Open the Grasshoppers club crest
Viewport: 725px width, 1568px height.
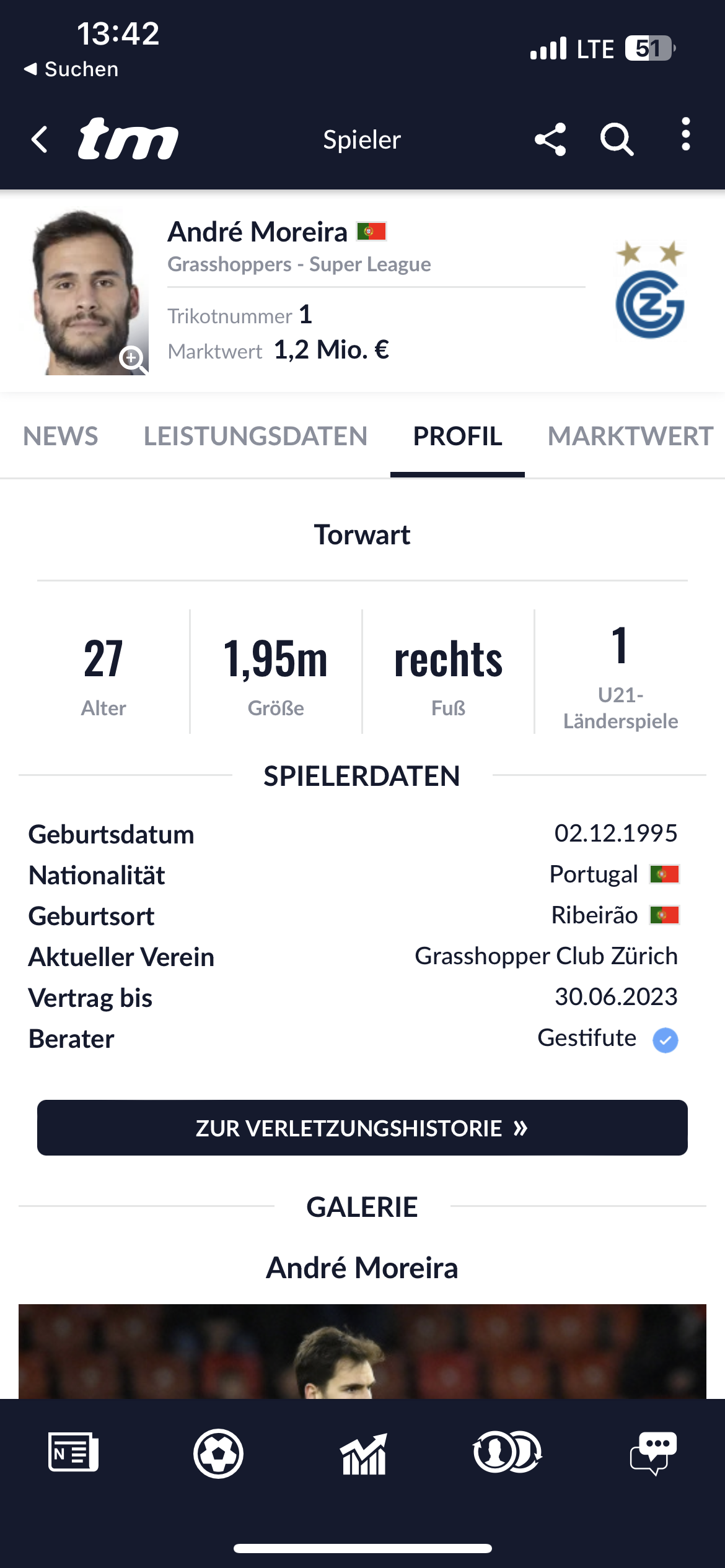tap(649, 290)
